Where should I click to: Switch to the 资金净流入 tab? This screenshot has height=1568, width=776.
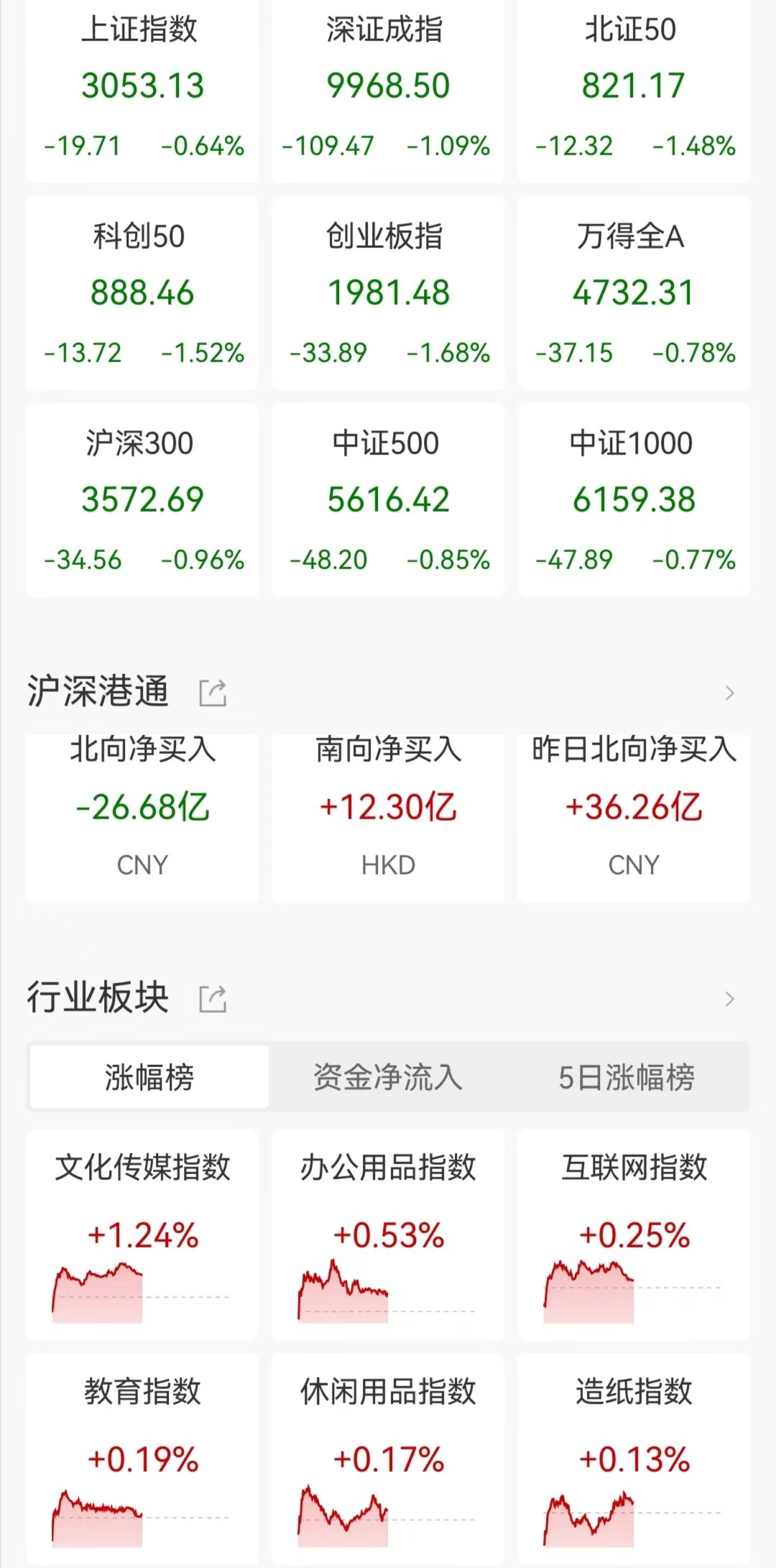(x=388, y=1077)
